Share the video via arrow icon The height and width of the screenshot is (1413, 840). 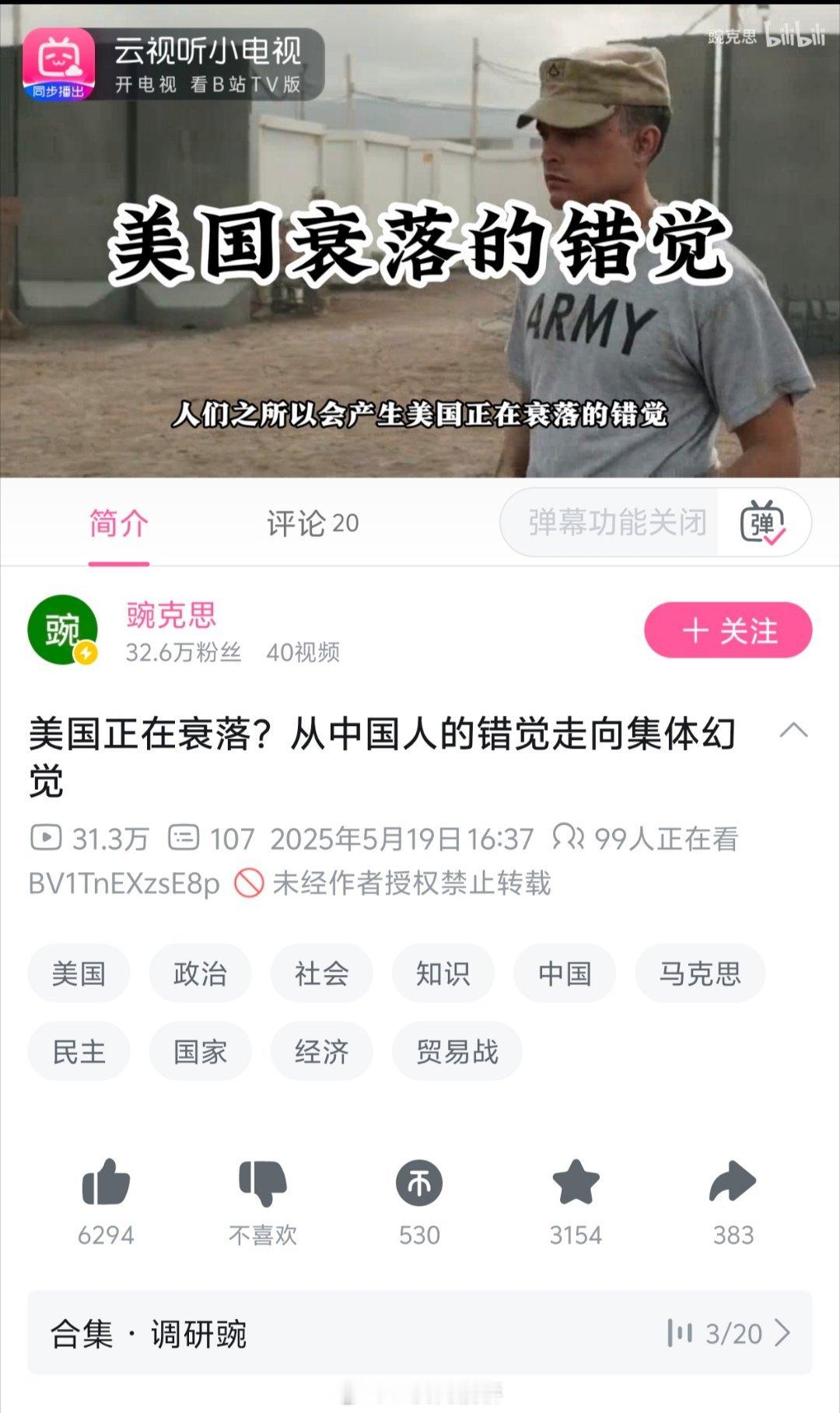pyautogui.click(x=733, y=1183)
